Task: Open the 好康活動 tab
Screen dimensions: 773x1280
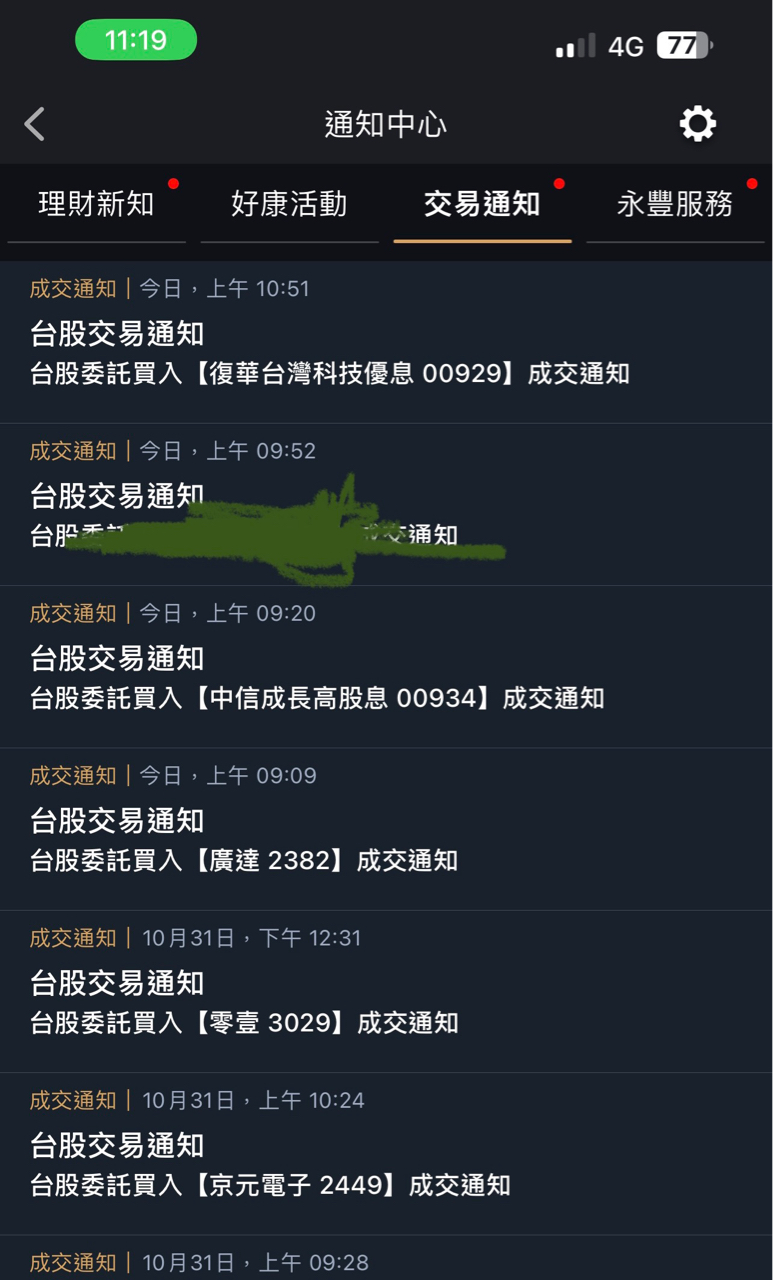Action: coord(289,204)
